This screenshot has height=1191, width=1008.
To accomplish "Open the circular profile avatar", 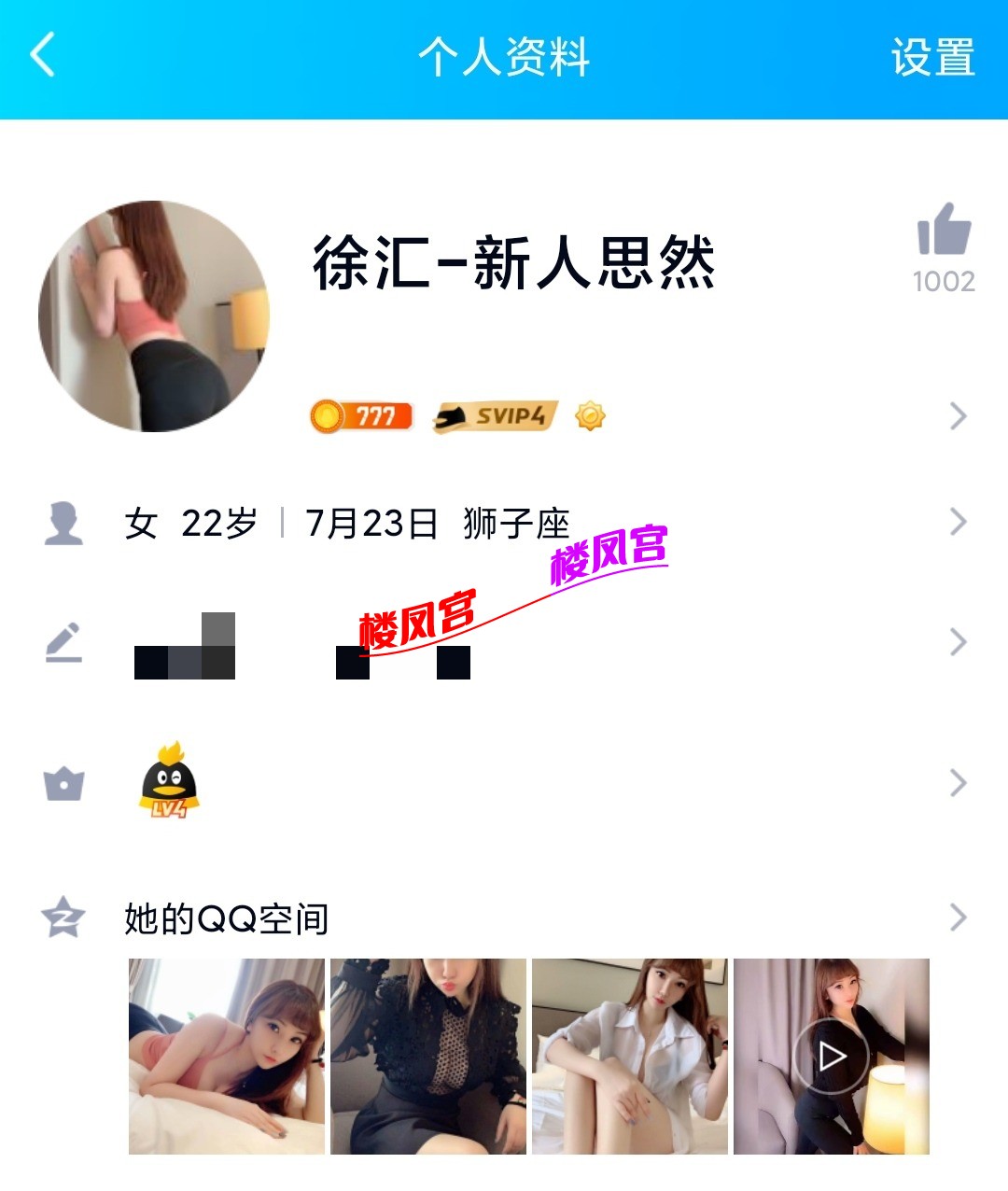I will point(154,316).
